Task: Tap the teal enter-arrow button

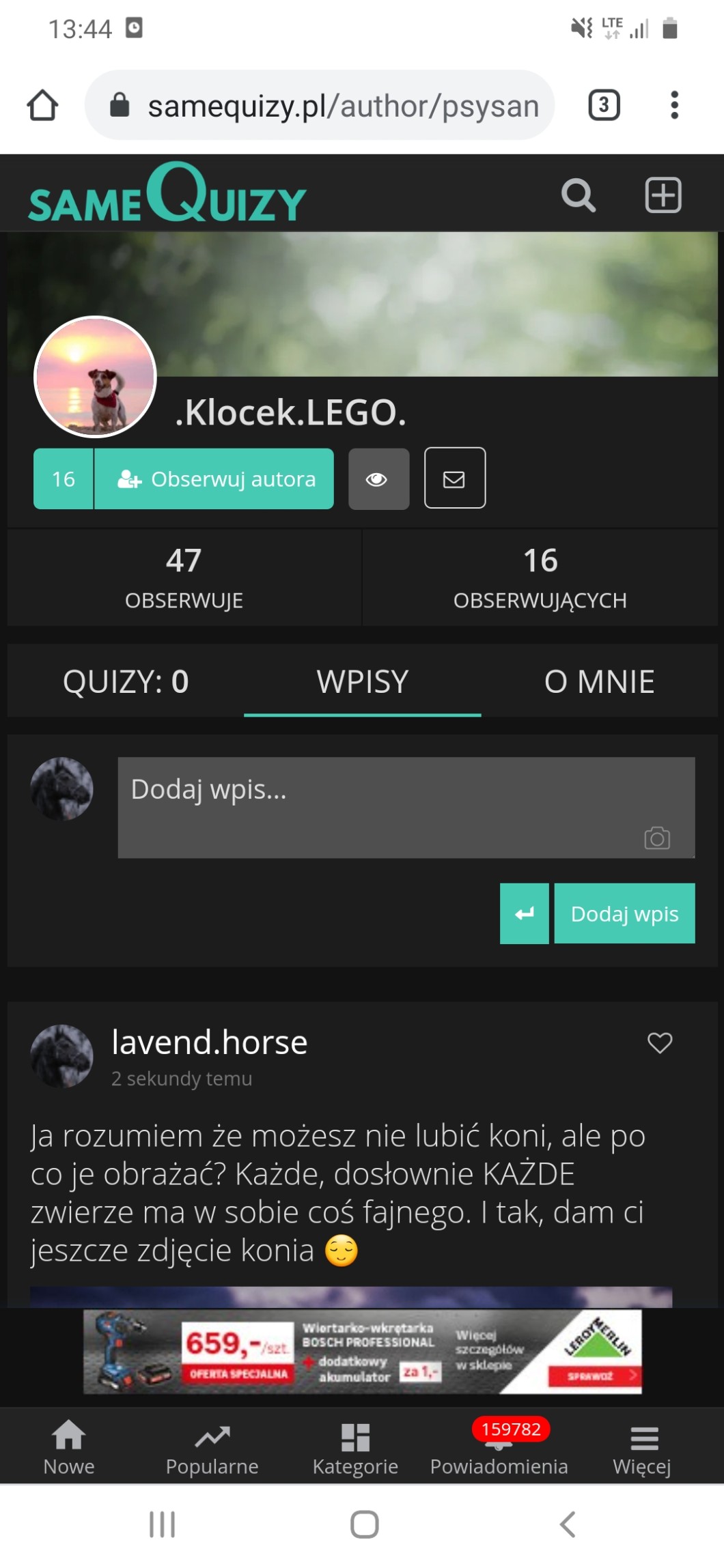Action: (x=524, y=913)
